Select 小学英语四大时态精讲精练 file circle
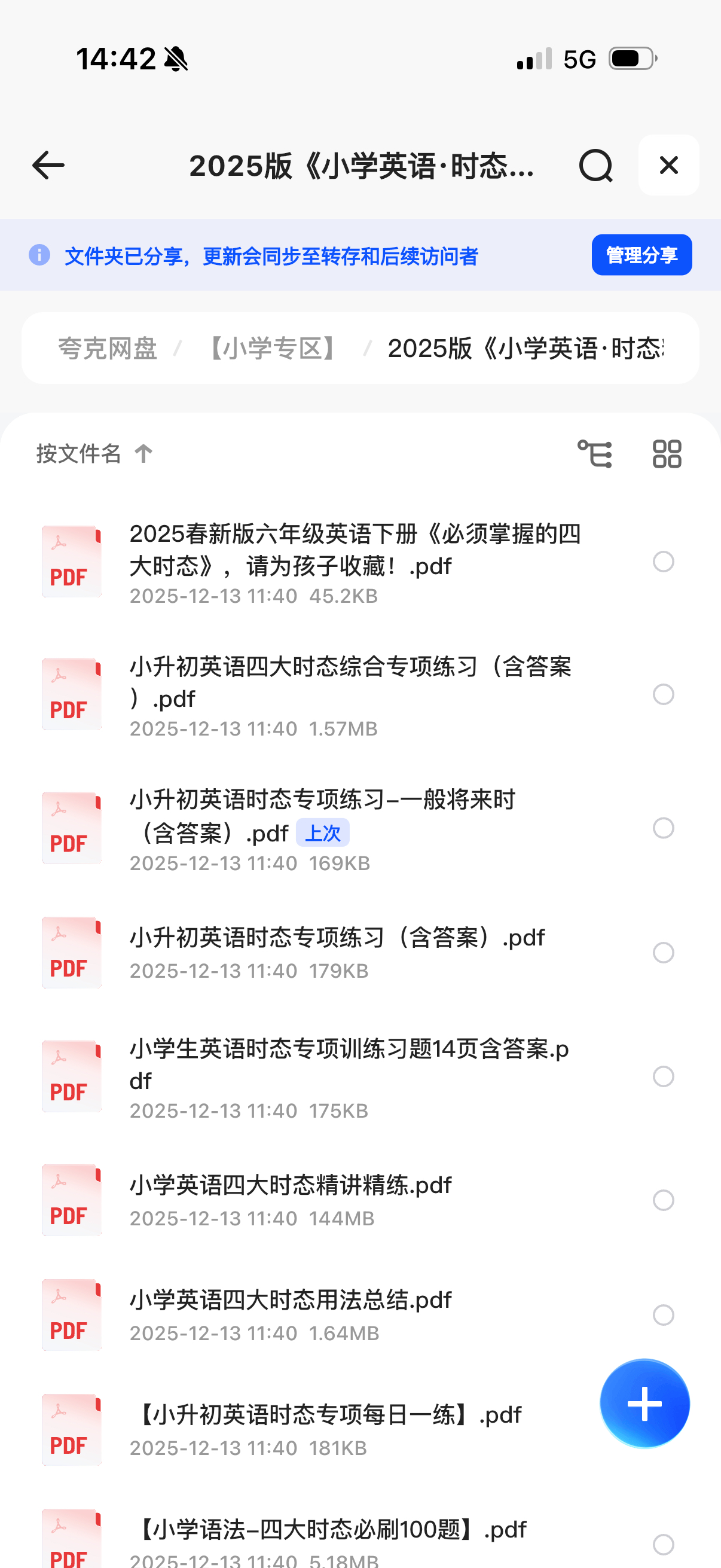 pos(663,1200)
